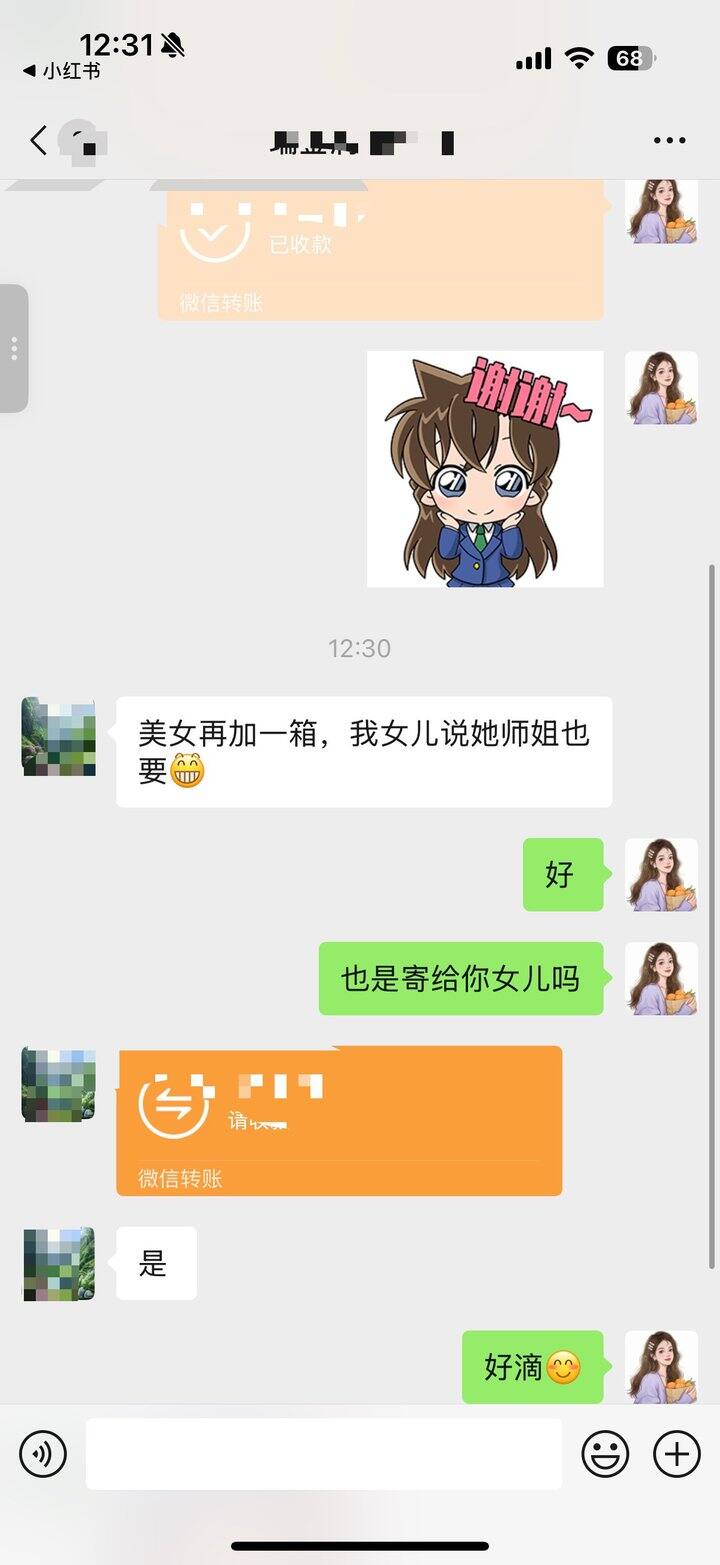Go back to the chat list
Screen dimensions: 720x1565
point(38,141)
